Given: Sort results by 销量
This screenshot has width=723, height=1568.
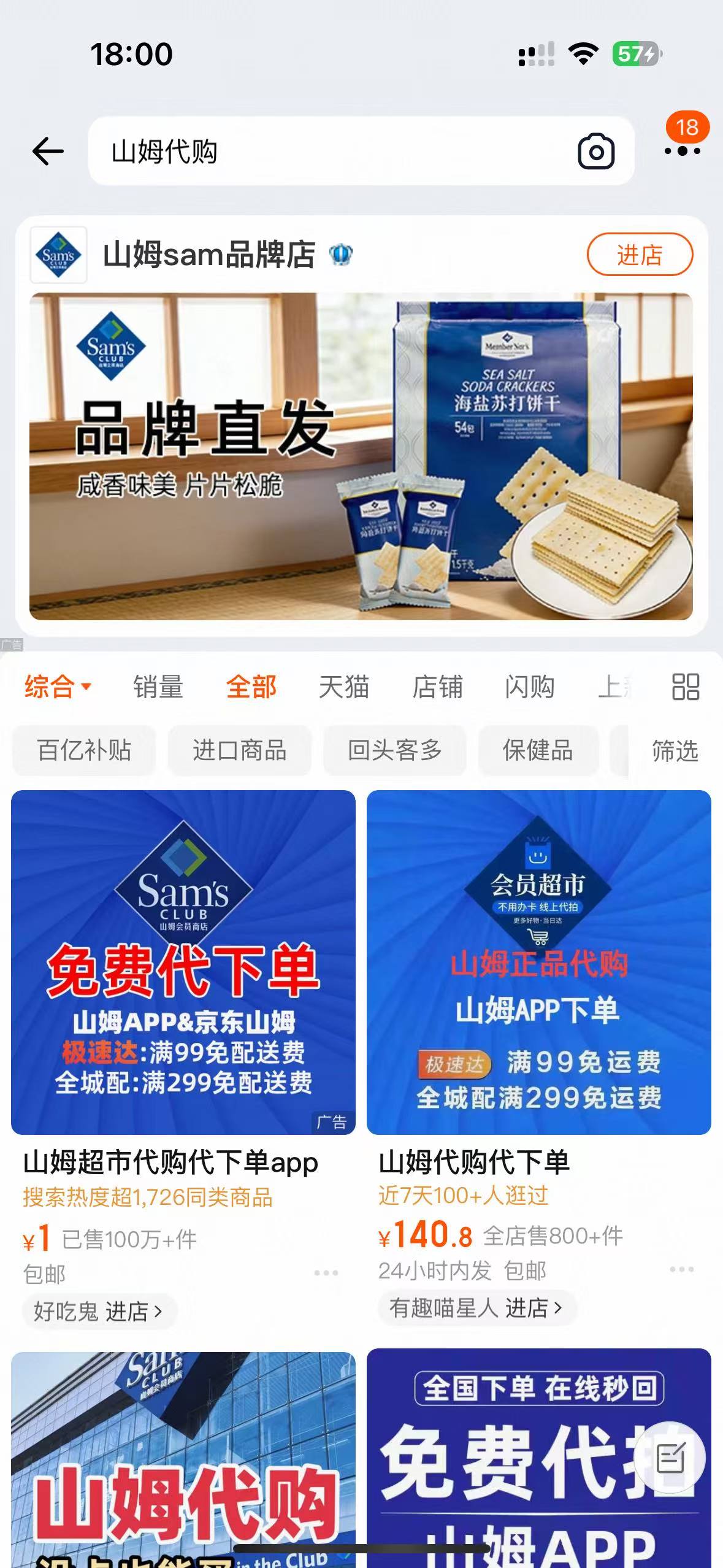Looking at the screenshot, I should (x=158, y=686).
